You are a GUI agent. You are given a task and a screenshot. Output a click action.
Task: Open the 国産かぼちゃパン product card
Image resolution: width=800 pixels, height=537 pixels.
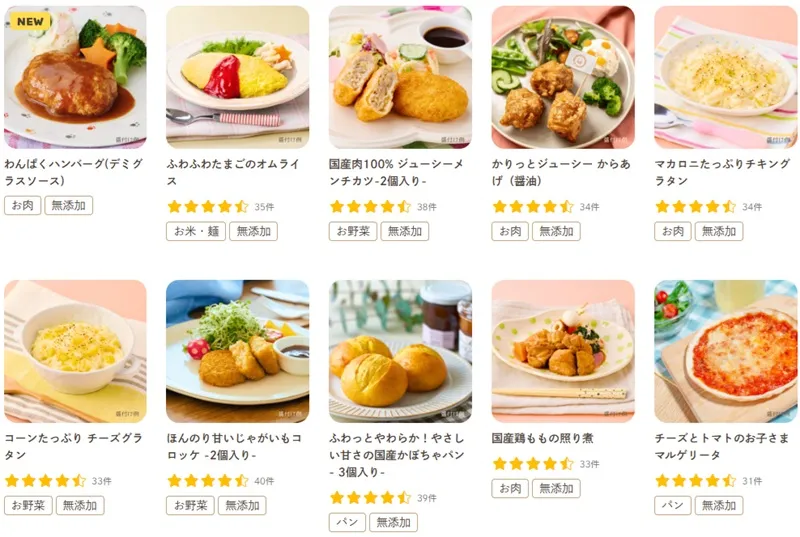click(x=400, y=351)
